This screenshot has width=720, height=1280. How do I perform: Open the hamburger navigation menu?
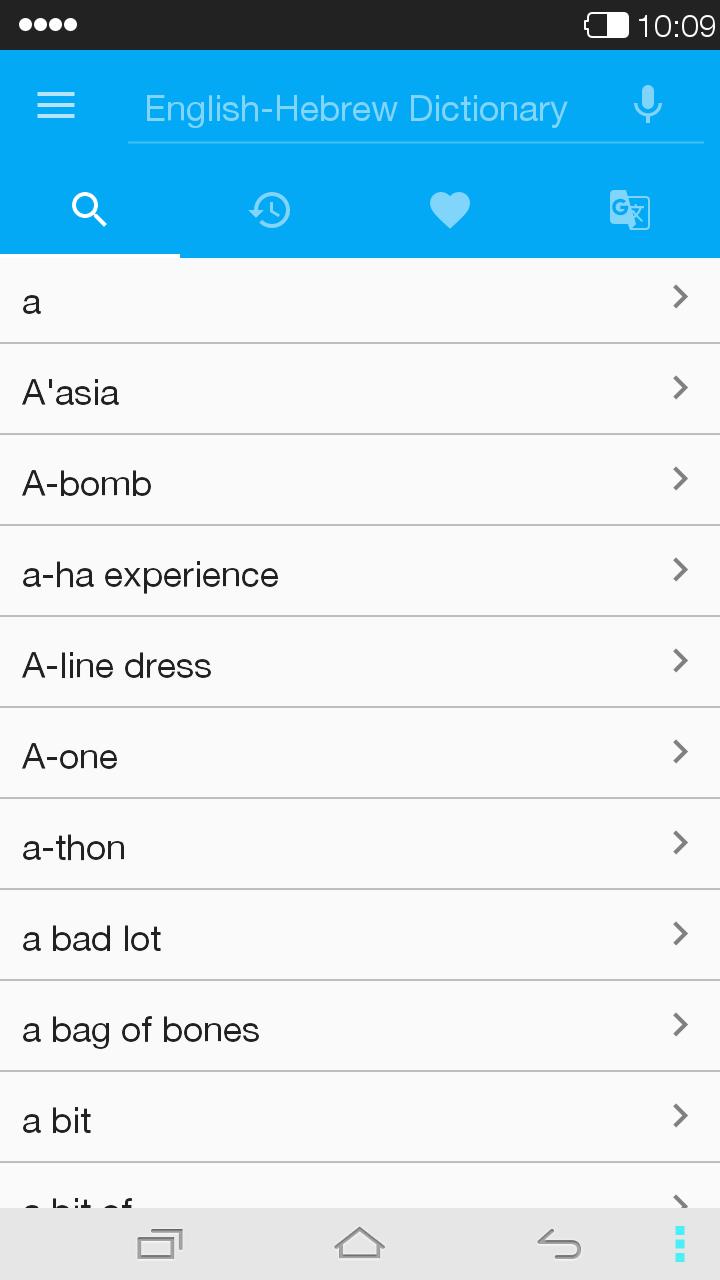(x=55, y=105)
